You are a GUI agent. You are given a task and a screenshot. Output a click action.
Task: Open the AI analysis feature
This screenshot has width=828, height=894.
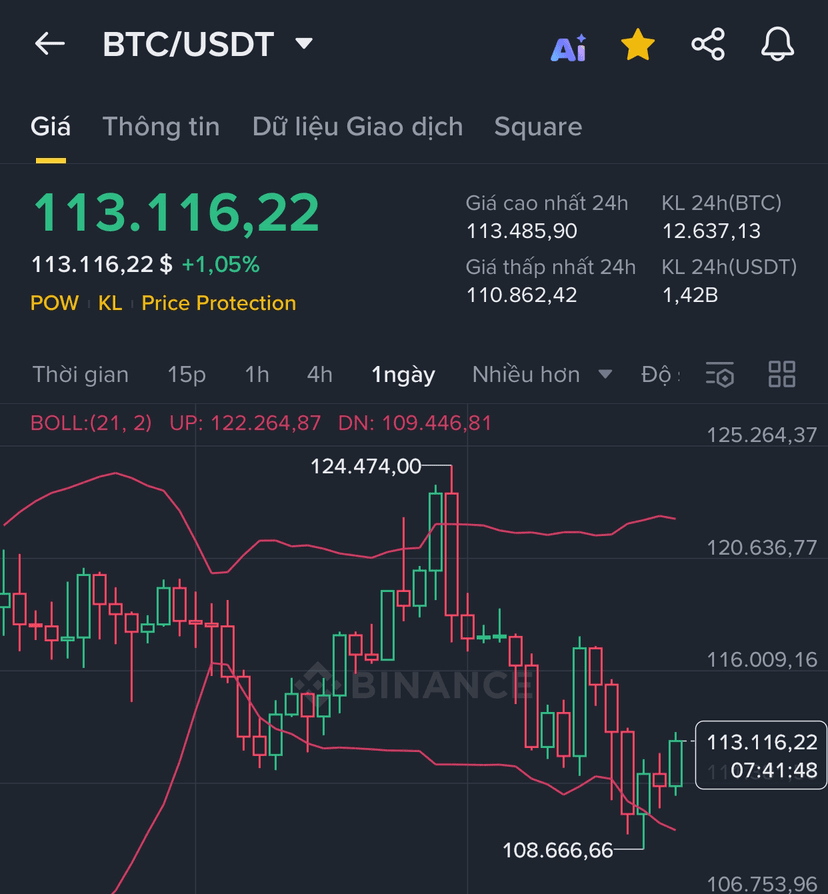pos(568,47)
